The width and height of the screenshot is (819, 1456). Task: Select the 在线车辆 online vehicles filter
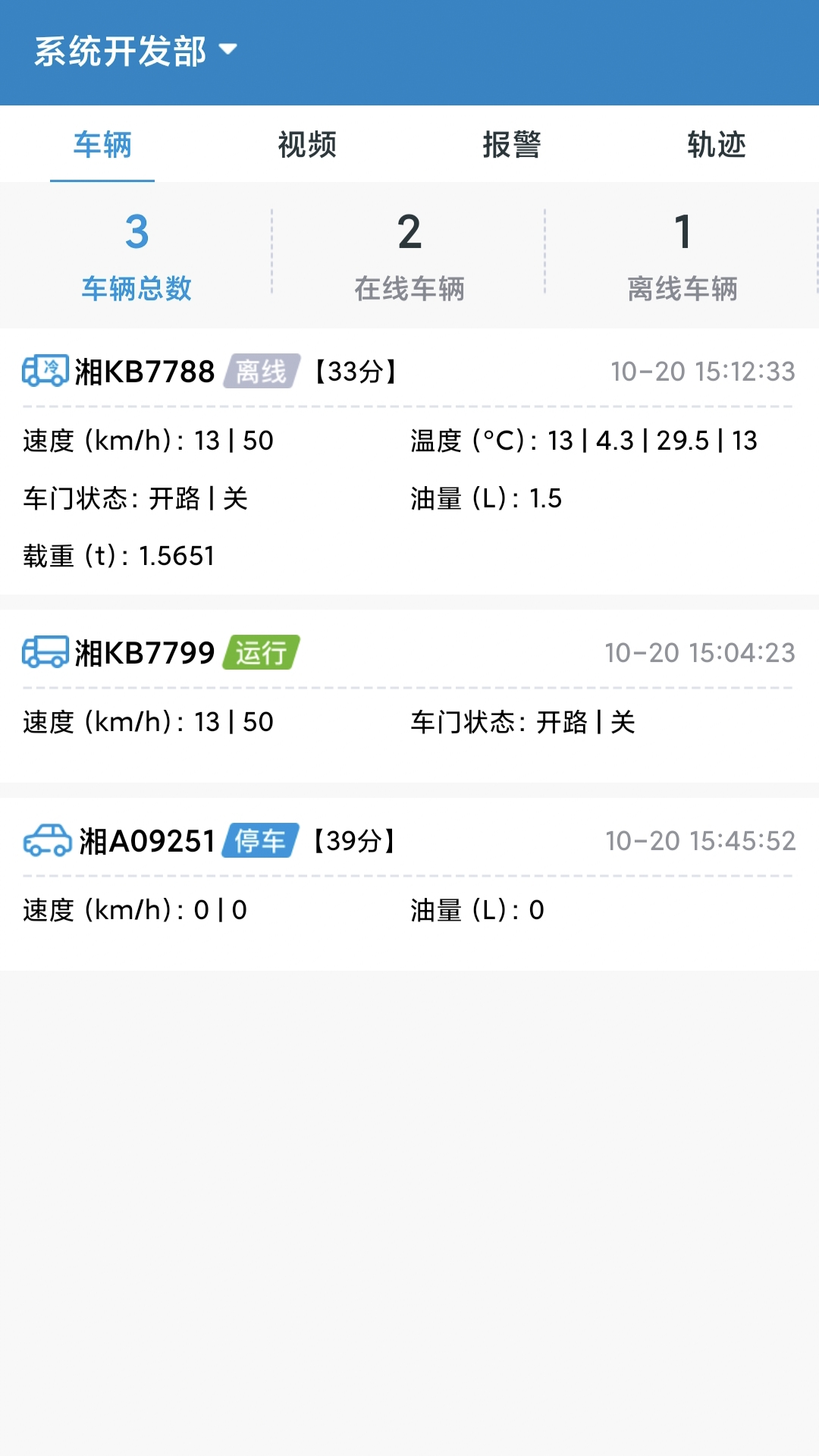pos(409,258)
